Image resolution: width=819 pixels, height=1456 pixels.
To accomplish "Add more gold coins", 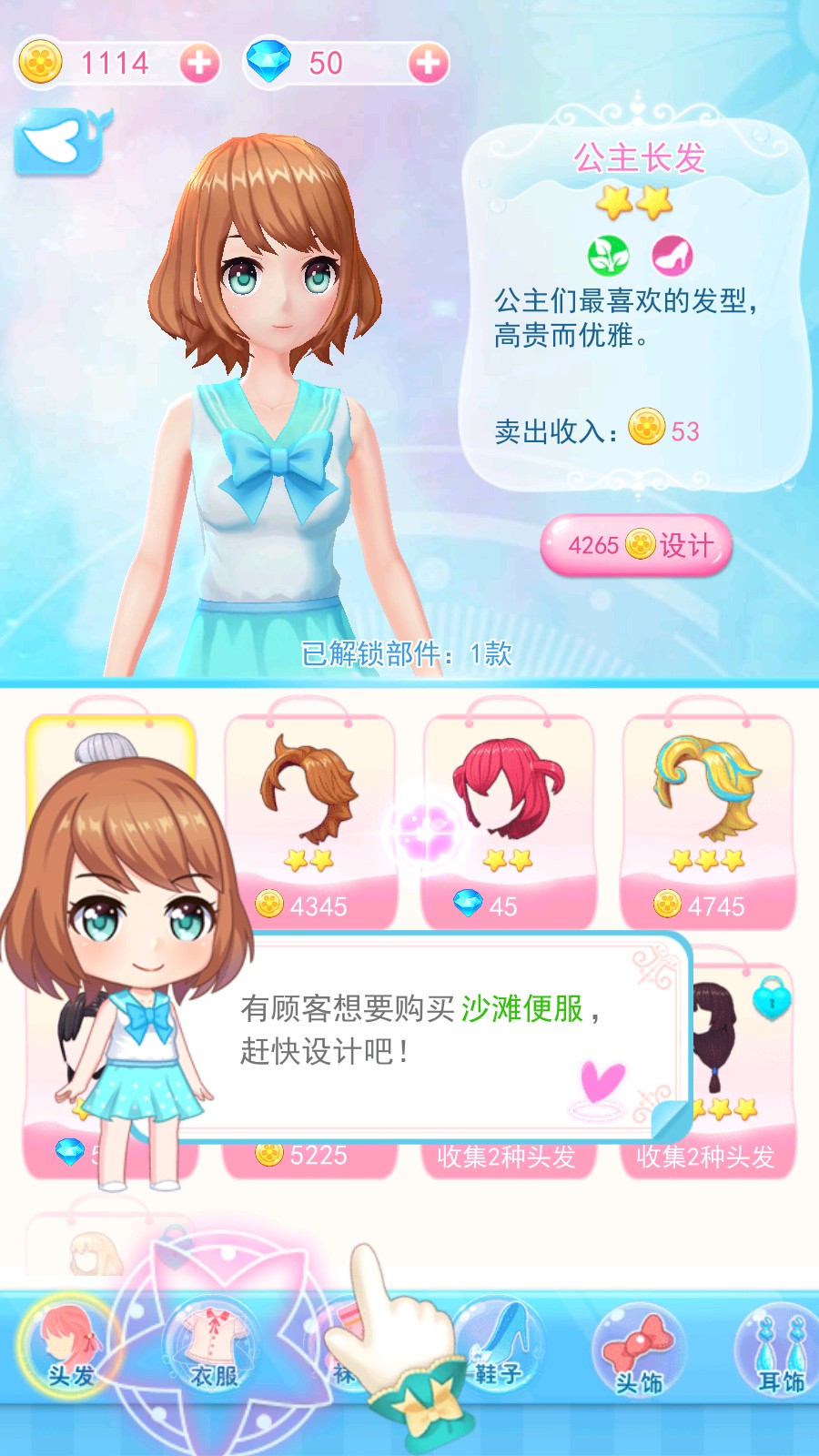I will click(199, 64).
